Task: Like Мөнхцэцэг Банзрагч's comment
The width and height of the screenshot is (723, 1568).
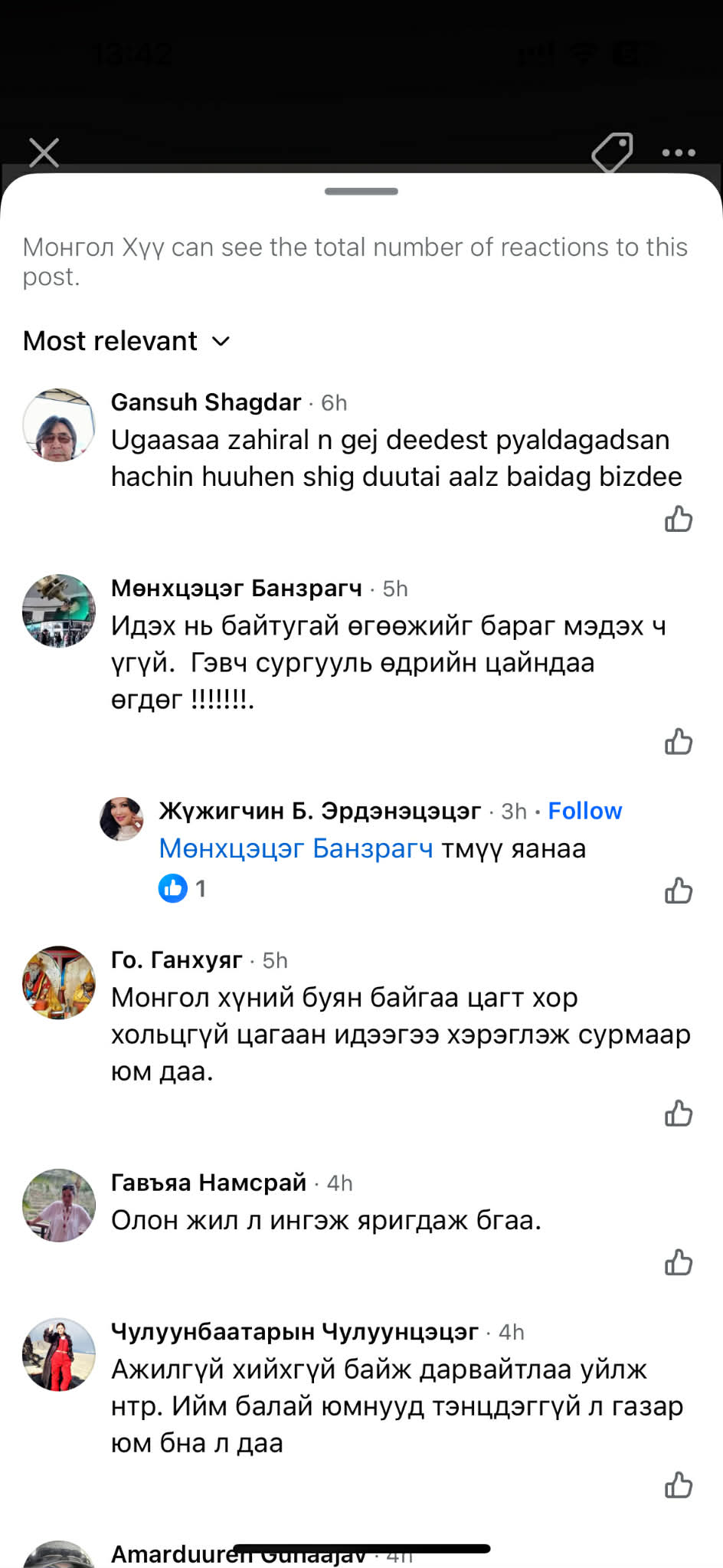Action: 679,742
